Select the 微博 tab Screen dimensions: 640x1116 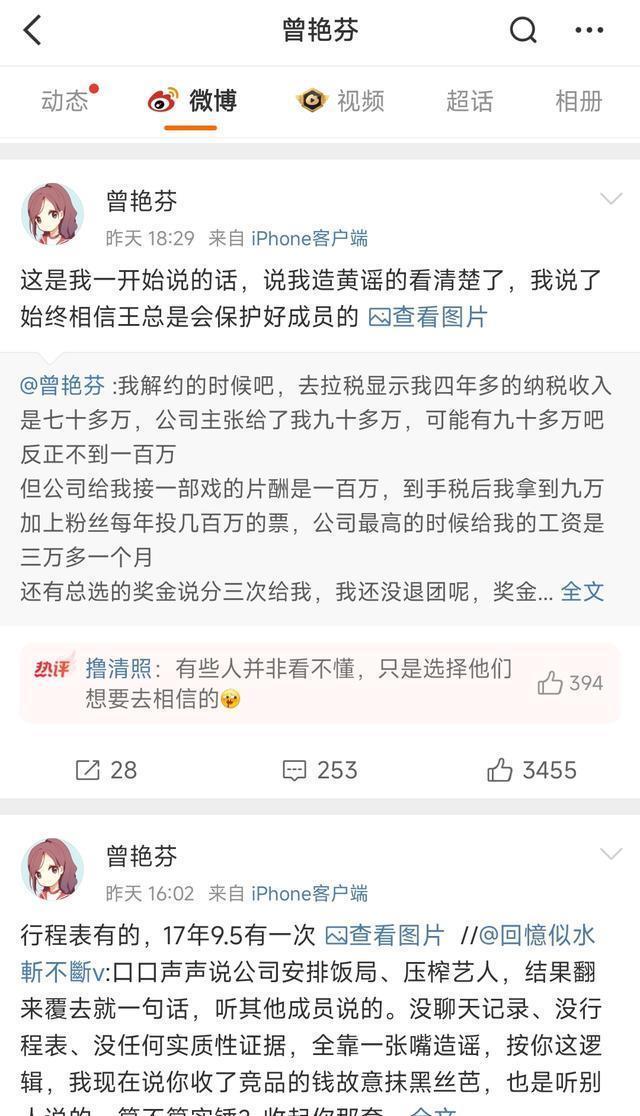(x=193, y=101)
